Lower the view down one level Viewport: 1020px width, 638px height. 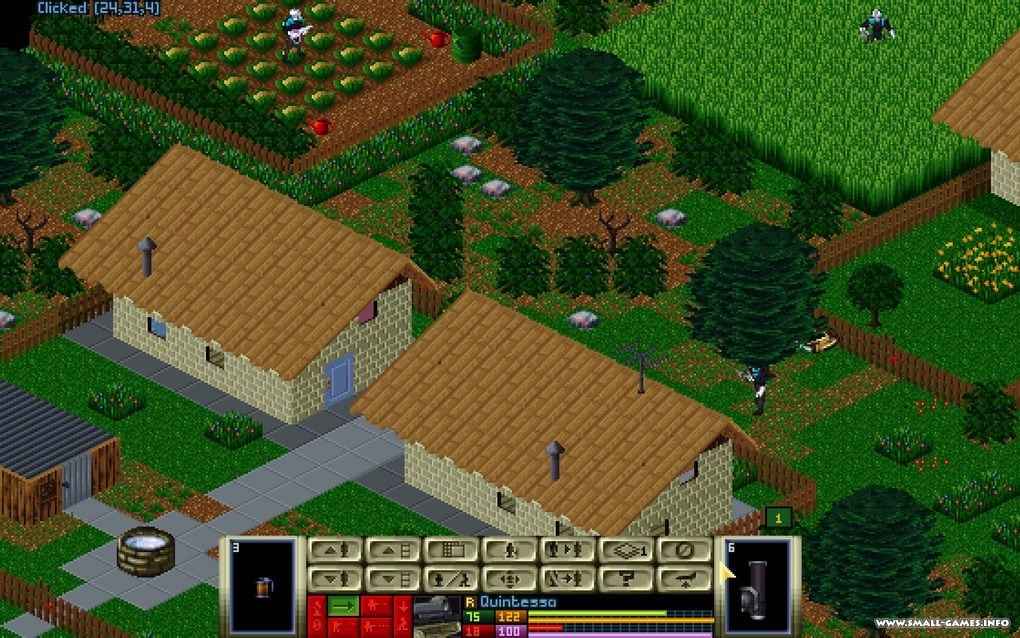pos(394,579)
